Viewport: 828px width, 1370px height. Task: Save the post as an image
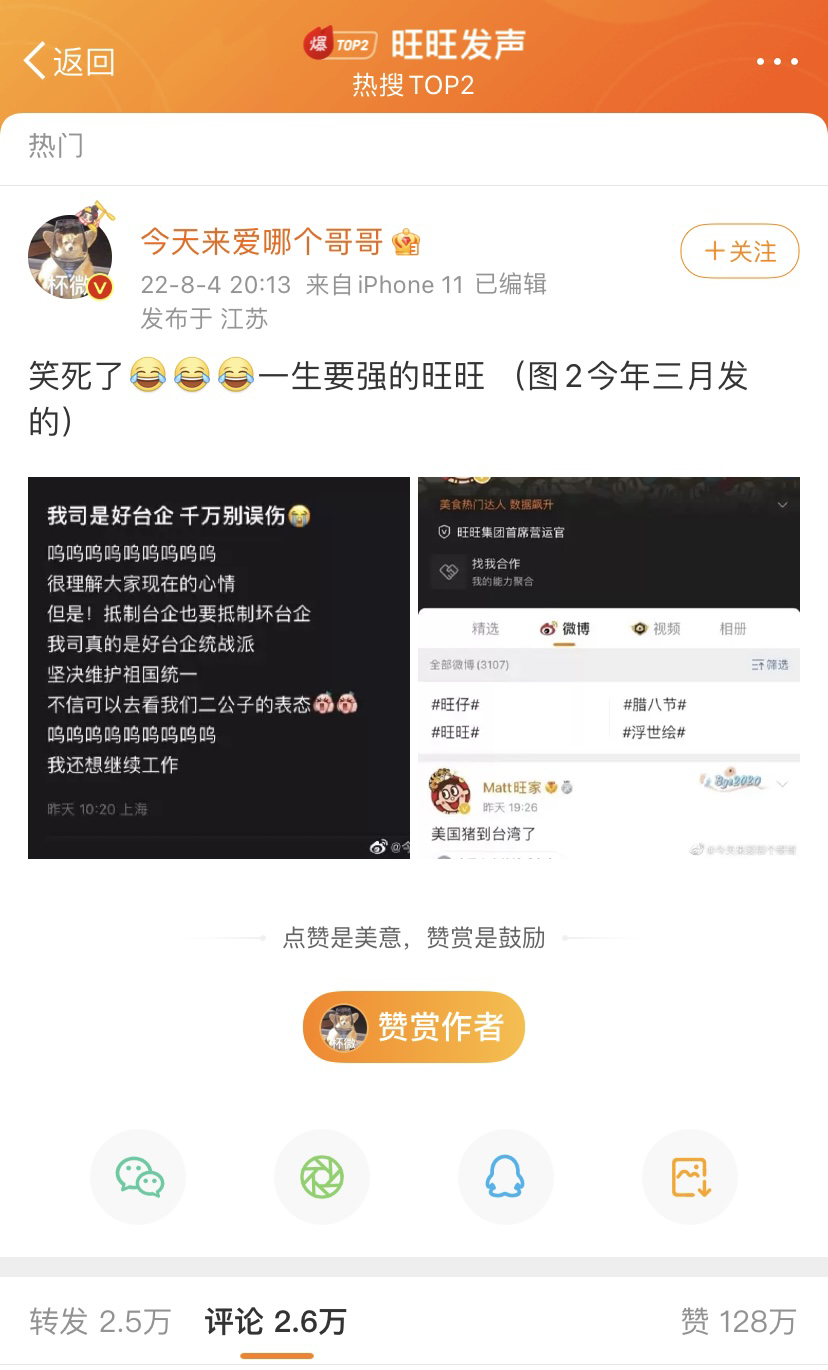[690, 1177]
